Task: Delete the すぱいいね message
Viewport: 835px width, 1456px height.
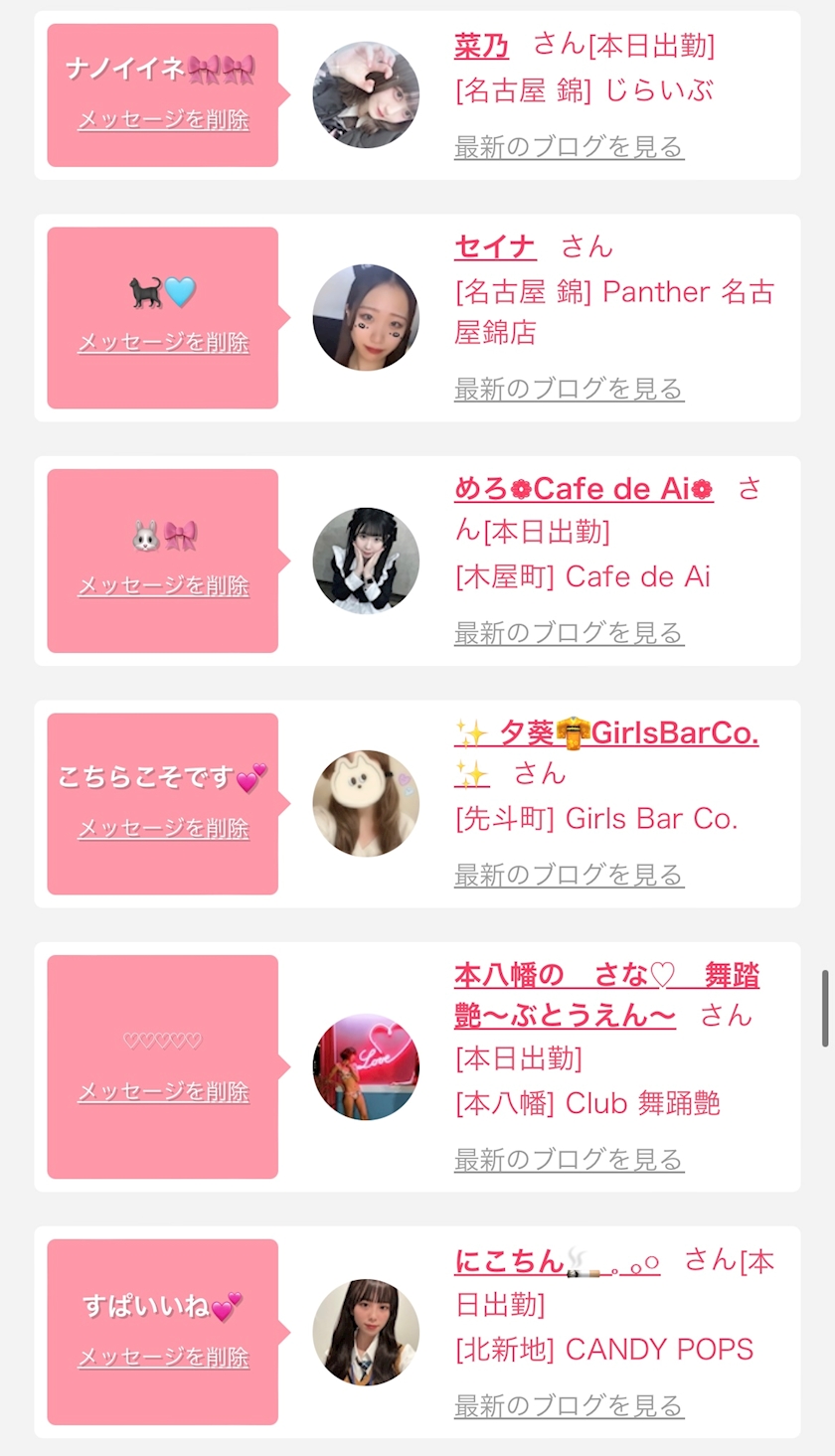Action: click(x=163, y=1357)
